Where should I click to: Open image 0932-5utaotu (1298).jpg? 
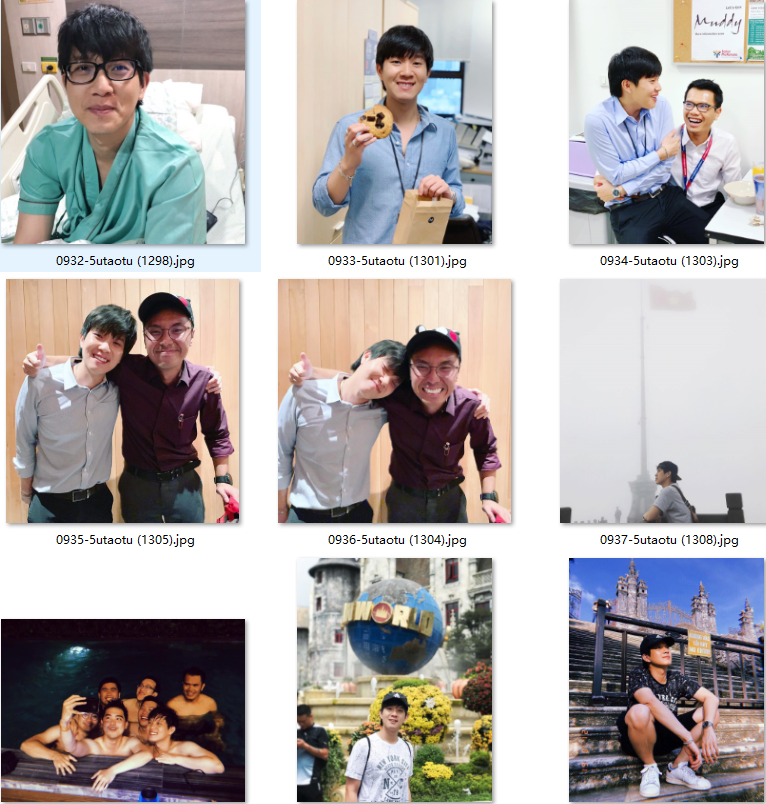point(123,122)
